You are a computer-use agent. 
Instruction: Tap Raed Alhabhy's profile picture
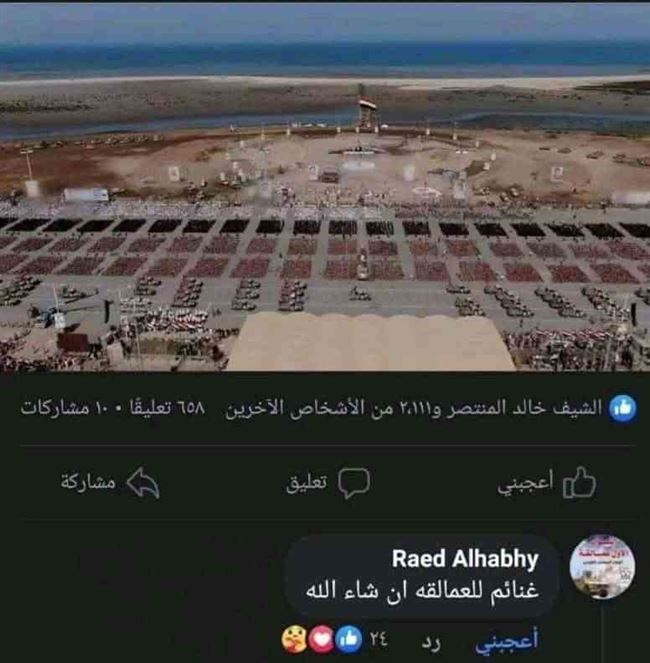[x=601, y=565]
